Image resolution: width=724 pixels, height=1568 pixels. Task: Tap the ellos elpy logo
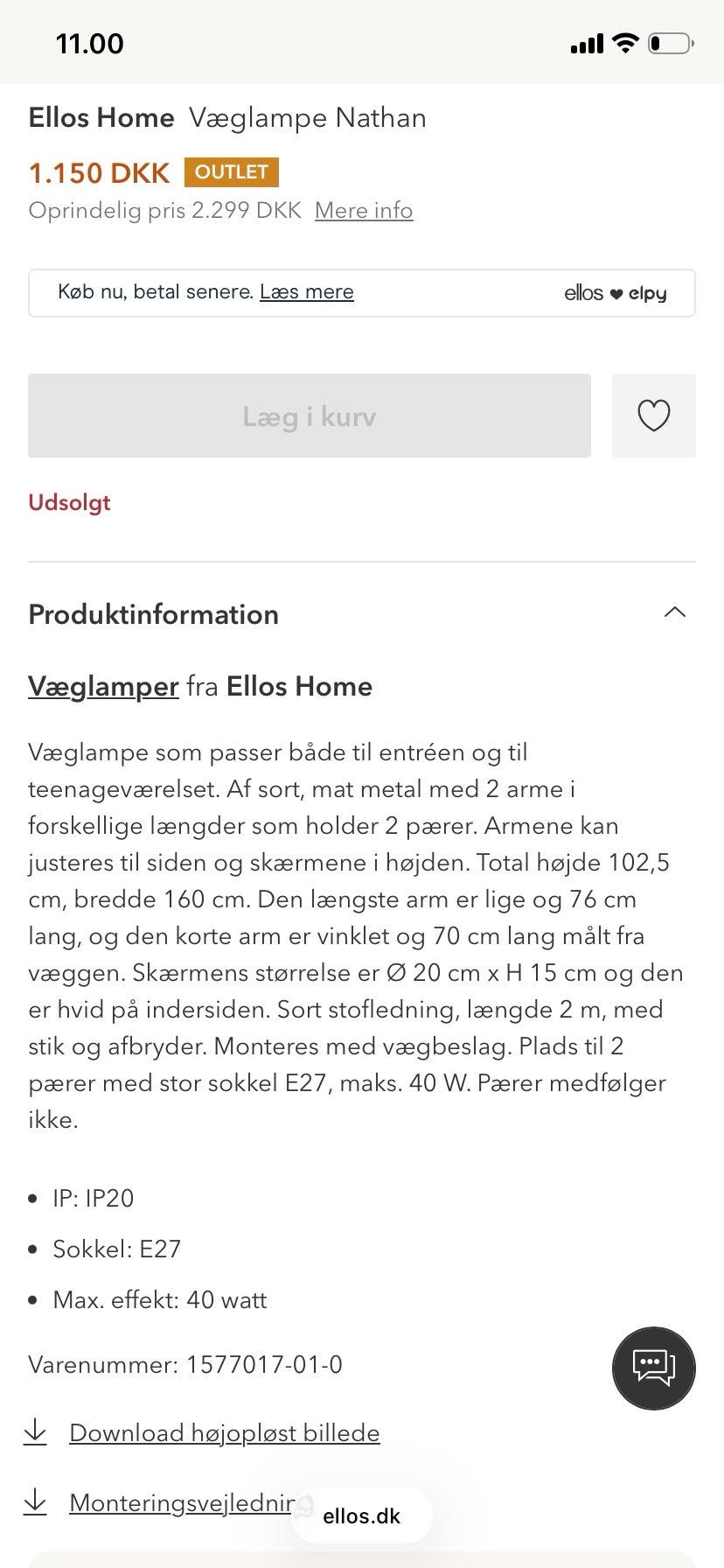pyautogui.click(x=615, y=292)
